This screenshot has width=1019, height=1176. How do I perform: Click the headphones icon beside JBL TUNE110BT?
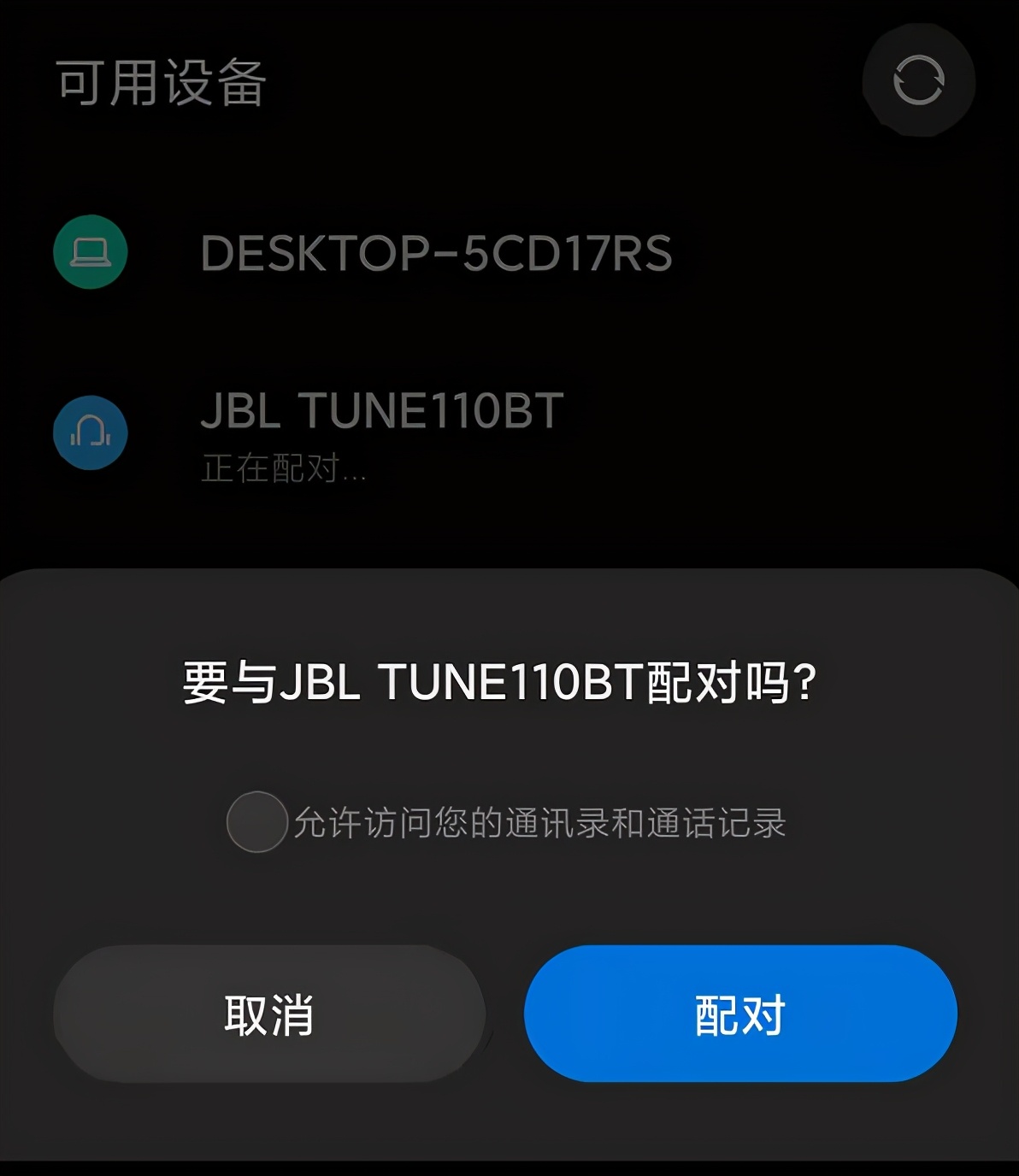pyautogui.click(x=89, y=433)
